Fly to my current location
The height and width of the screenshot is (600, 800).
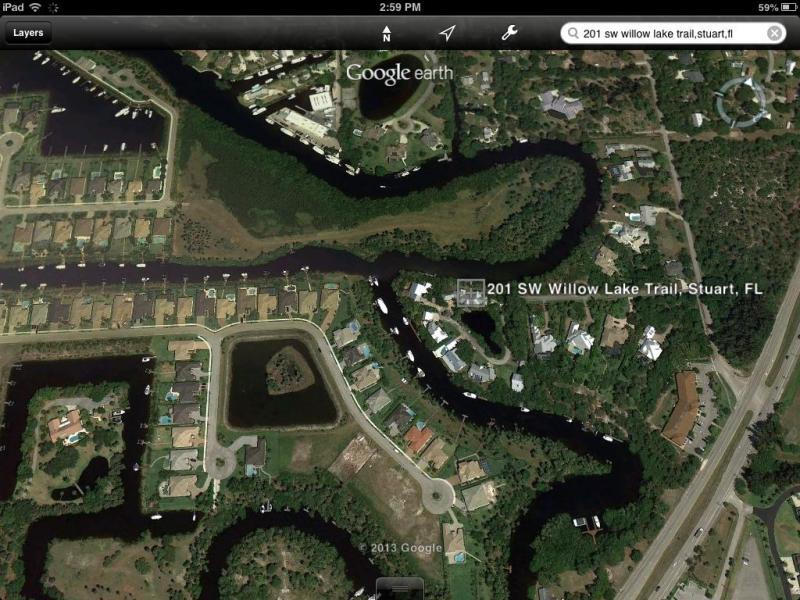[x=447, y=33]
